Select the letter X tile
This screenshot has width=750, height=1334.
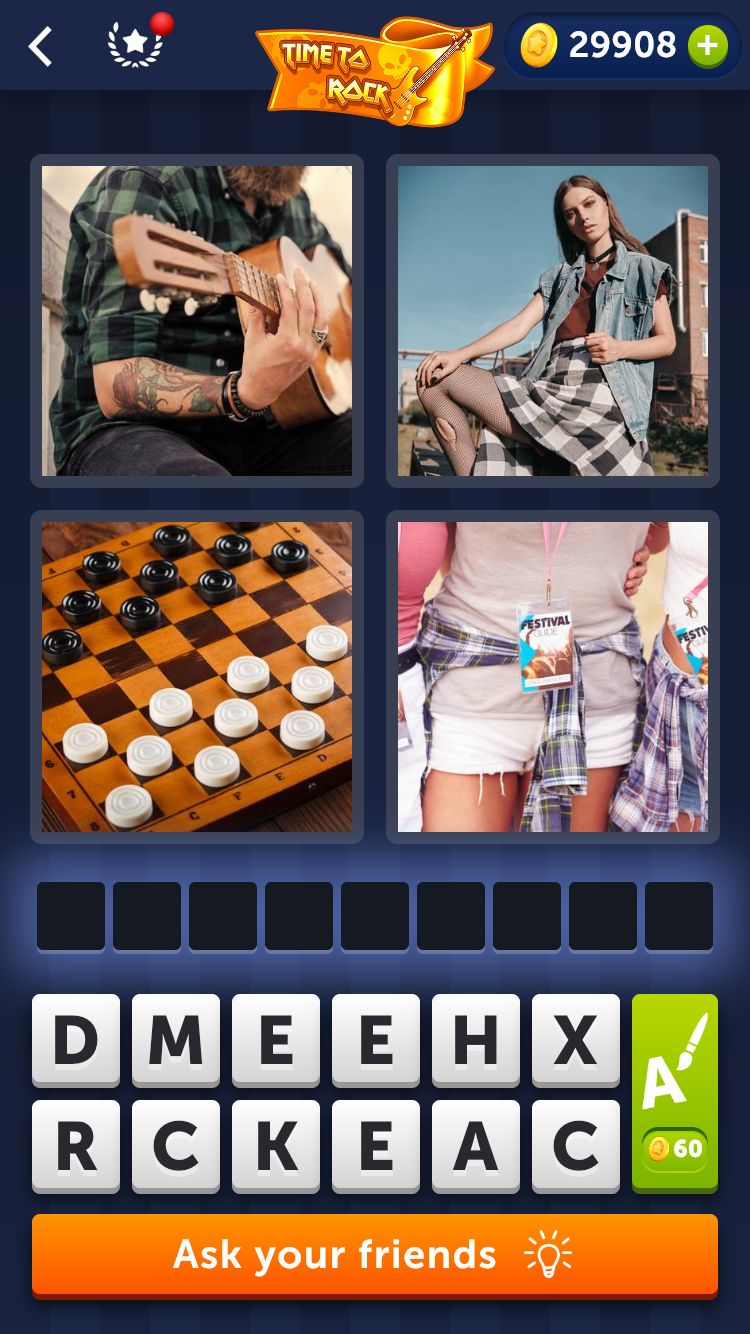tap(576, 1040)
